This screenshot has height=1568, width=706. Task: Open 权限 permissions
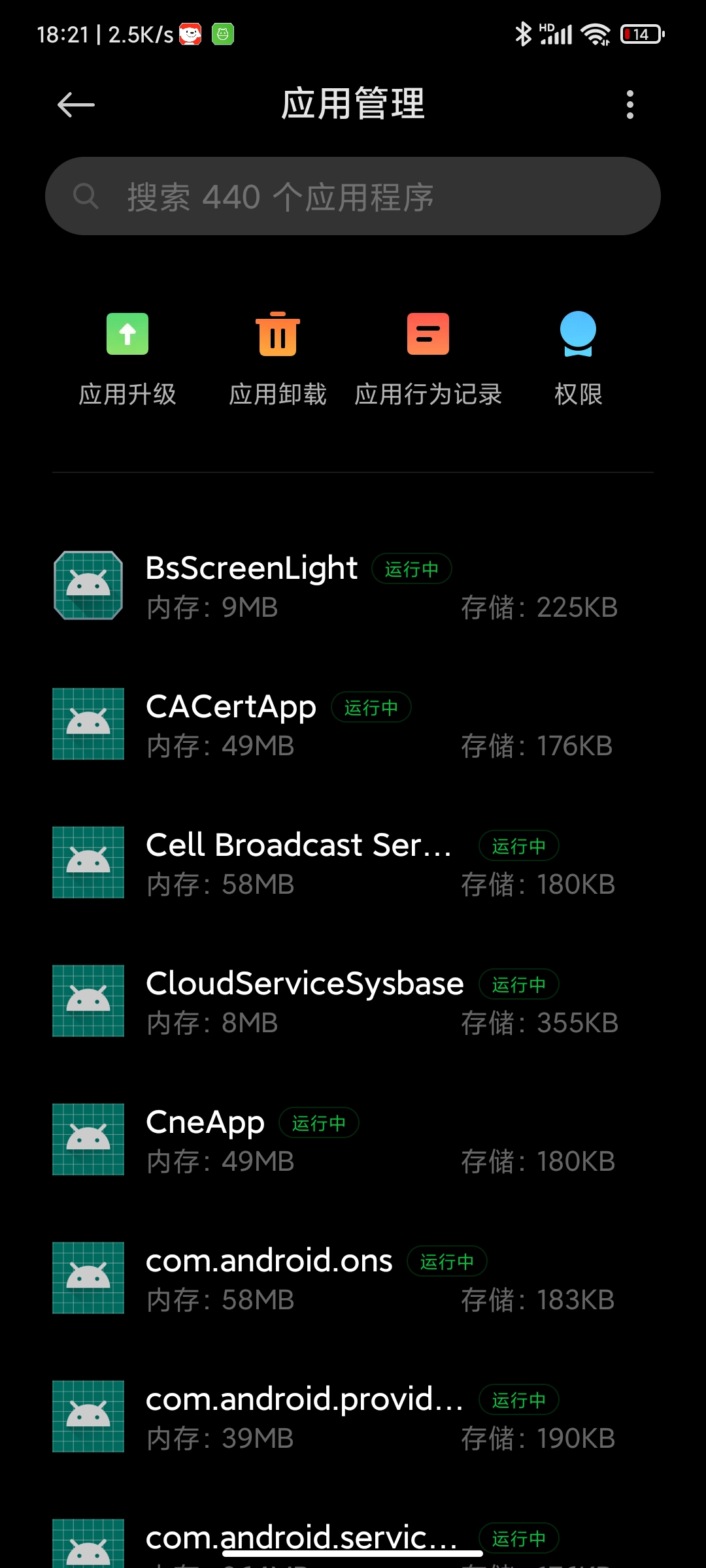tap(579, 360)
